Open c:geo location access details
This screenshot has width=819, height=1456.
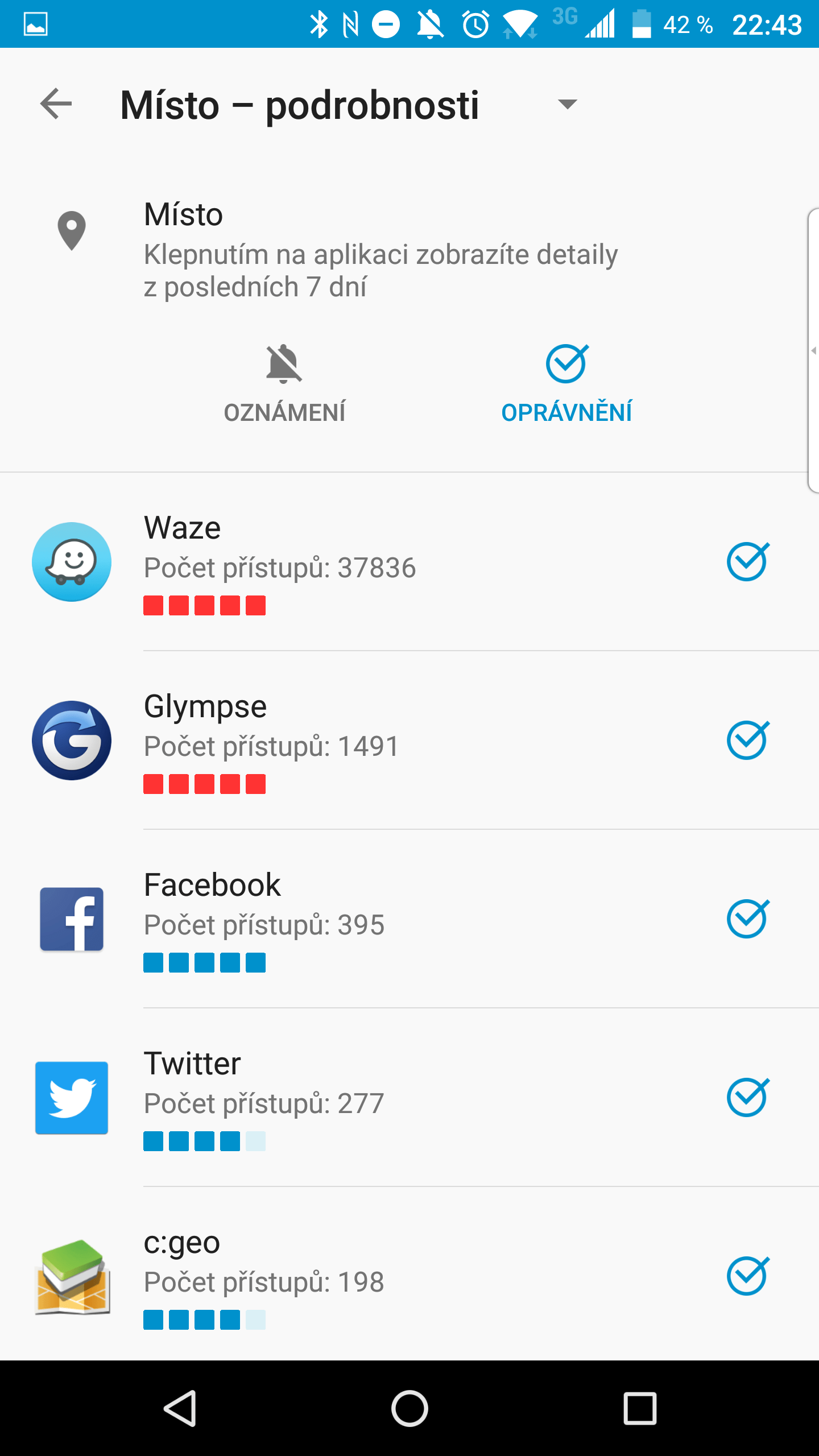coord(409,1274)
